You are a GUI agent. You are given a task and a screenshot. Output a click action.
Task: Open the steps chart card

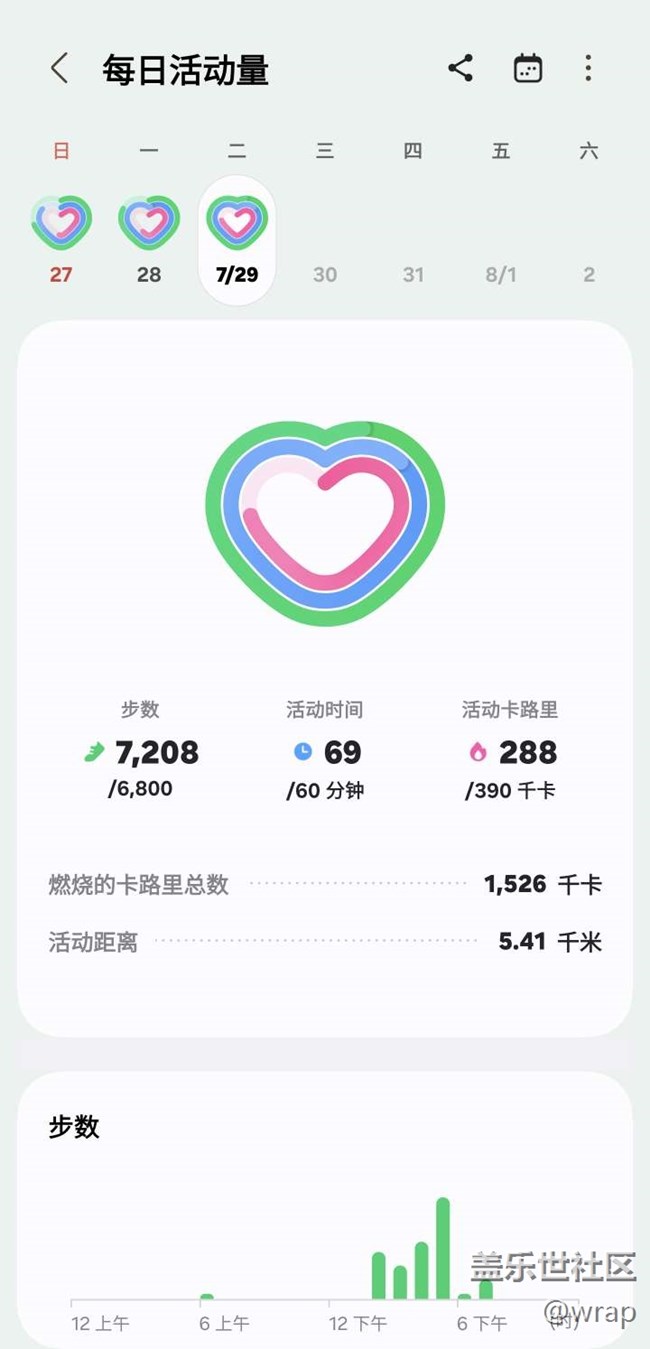(x=325, y=1210)
